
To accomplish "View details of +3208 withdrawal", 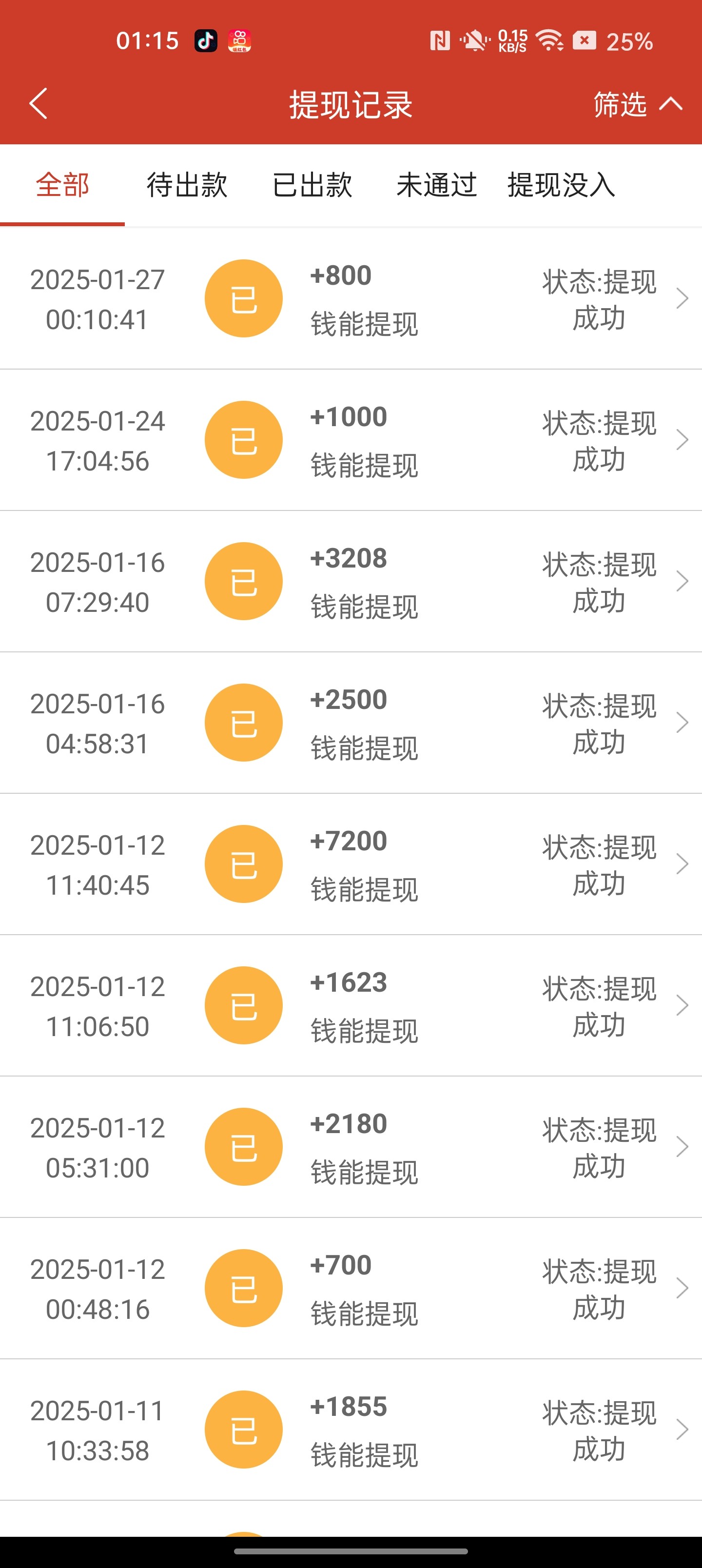I will pyautogui.click(x=351, y=581).
